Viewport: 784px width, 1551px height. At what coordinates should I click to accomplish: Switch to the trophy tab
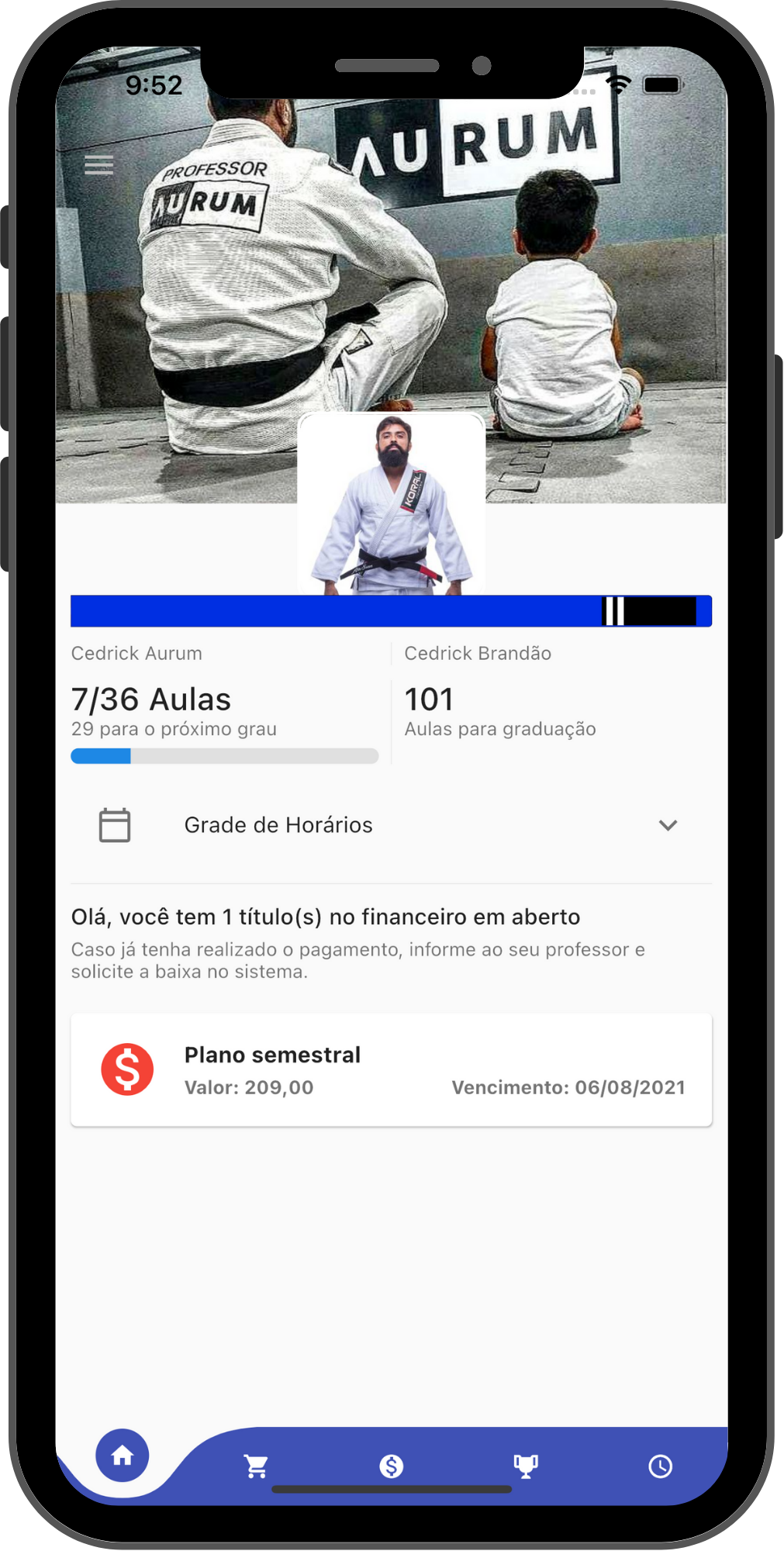point(526,1466)
